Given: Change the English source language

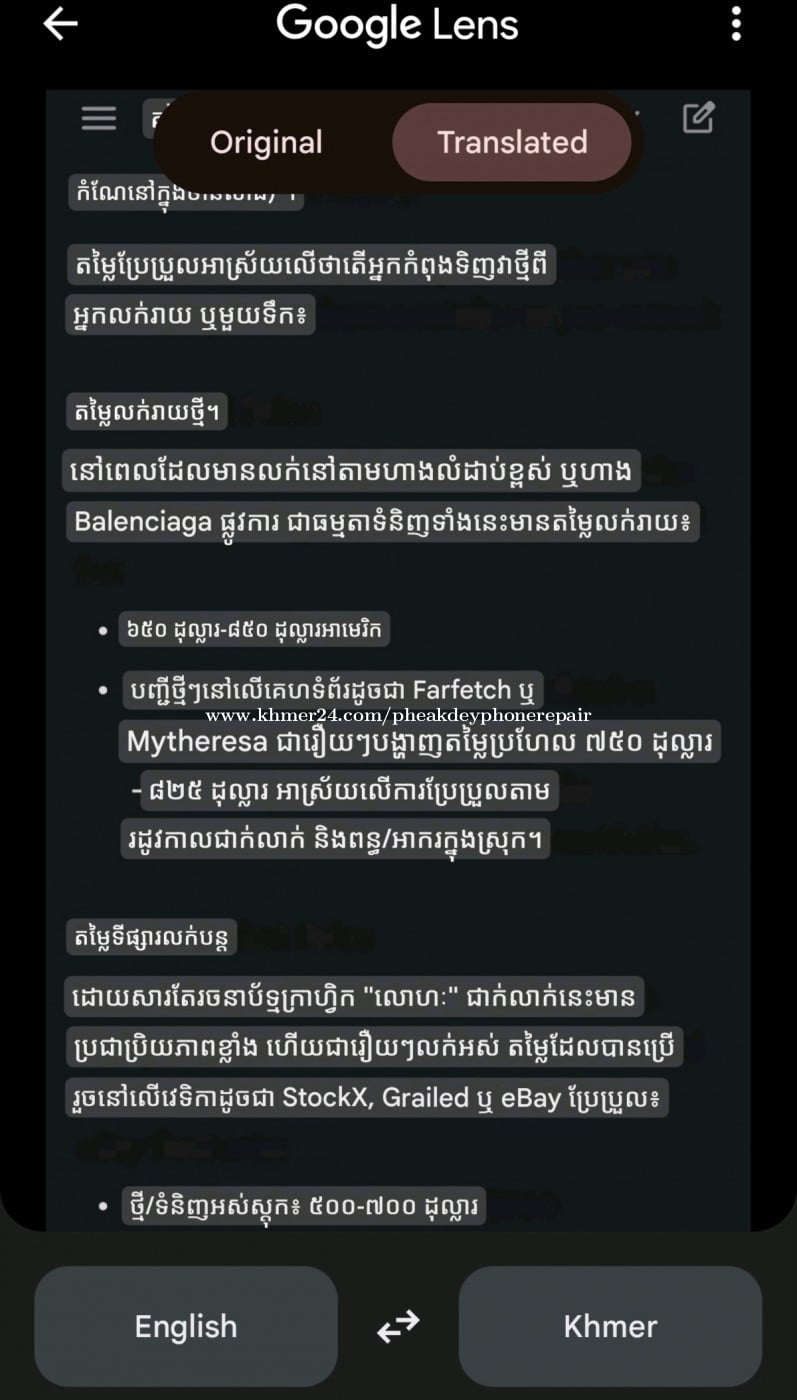Looking at the screenshot, I should pos(186,1326).
